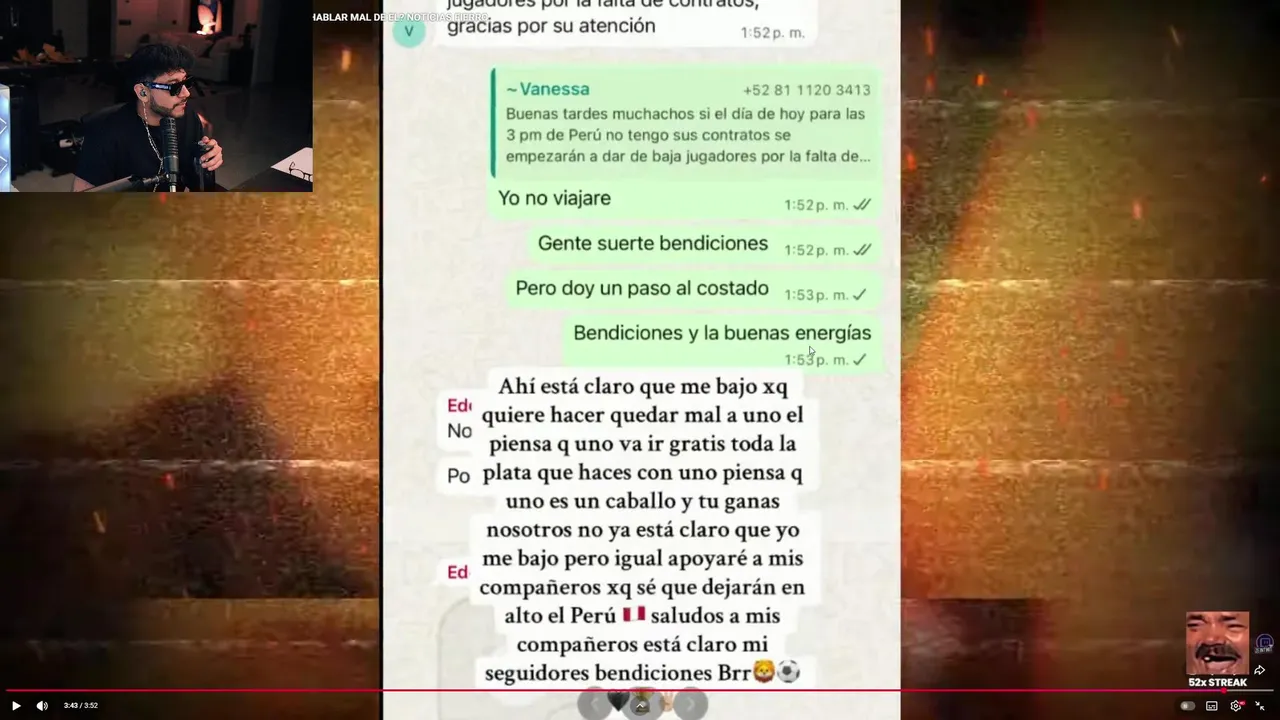Turn on subtitles/closed captions
Viewport: 1280px width, 720px height.
point(1212,706)
